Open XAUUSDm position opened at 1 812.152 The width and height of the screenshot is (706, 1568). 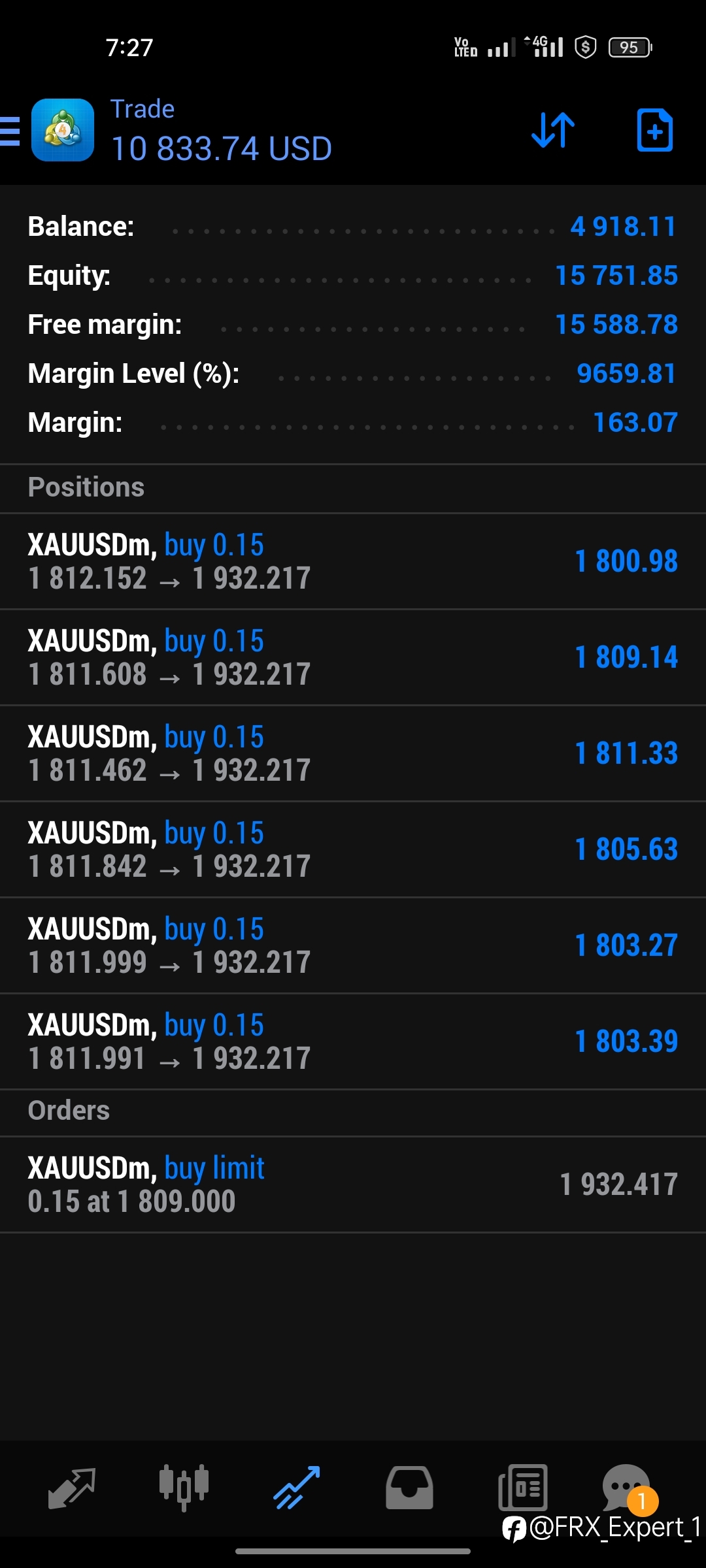pos(353,561)
